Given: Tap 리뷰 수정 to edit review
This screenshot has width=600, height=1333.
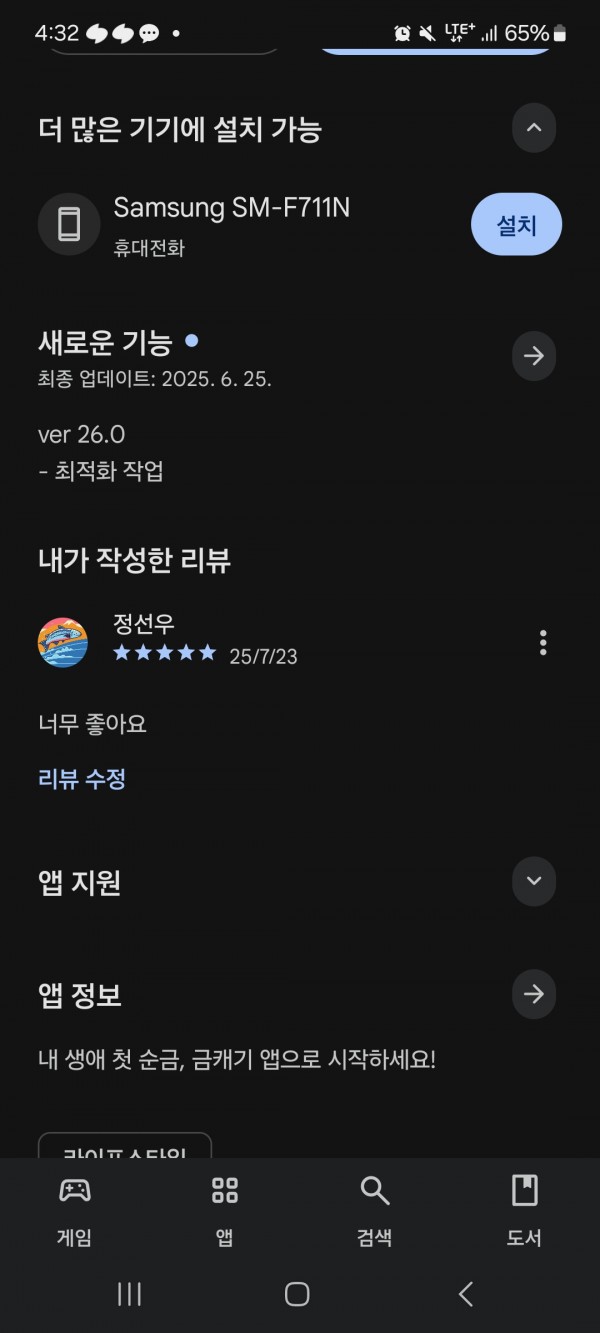Looking at the screenshot, I should pyautogui.click(x=82, y=779).
